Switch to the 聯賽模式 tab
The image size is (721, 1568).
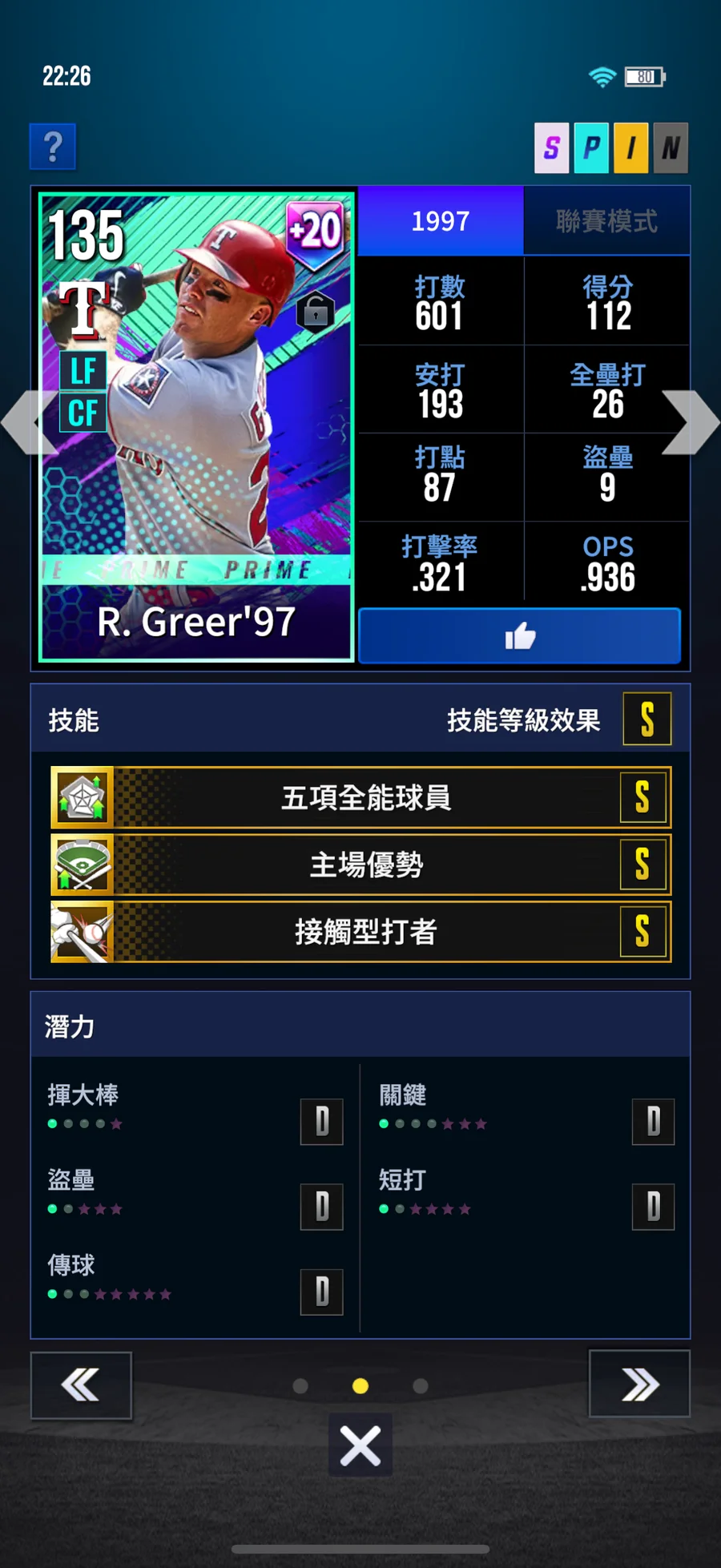pos(606,221)
